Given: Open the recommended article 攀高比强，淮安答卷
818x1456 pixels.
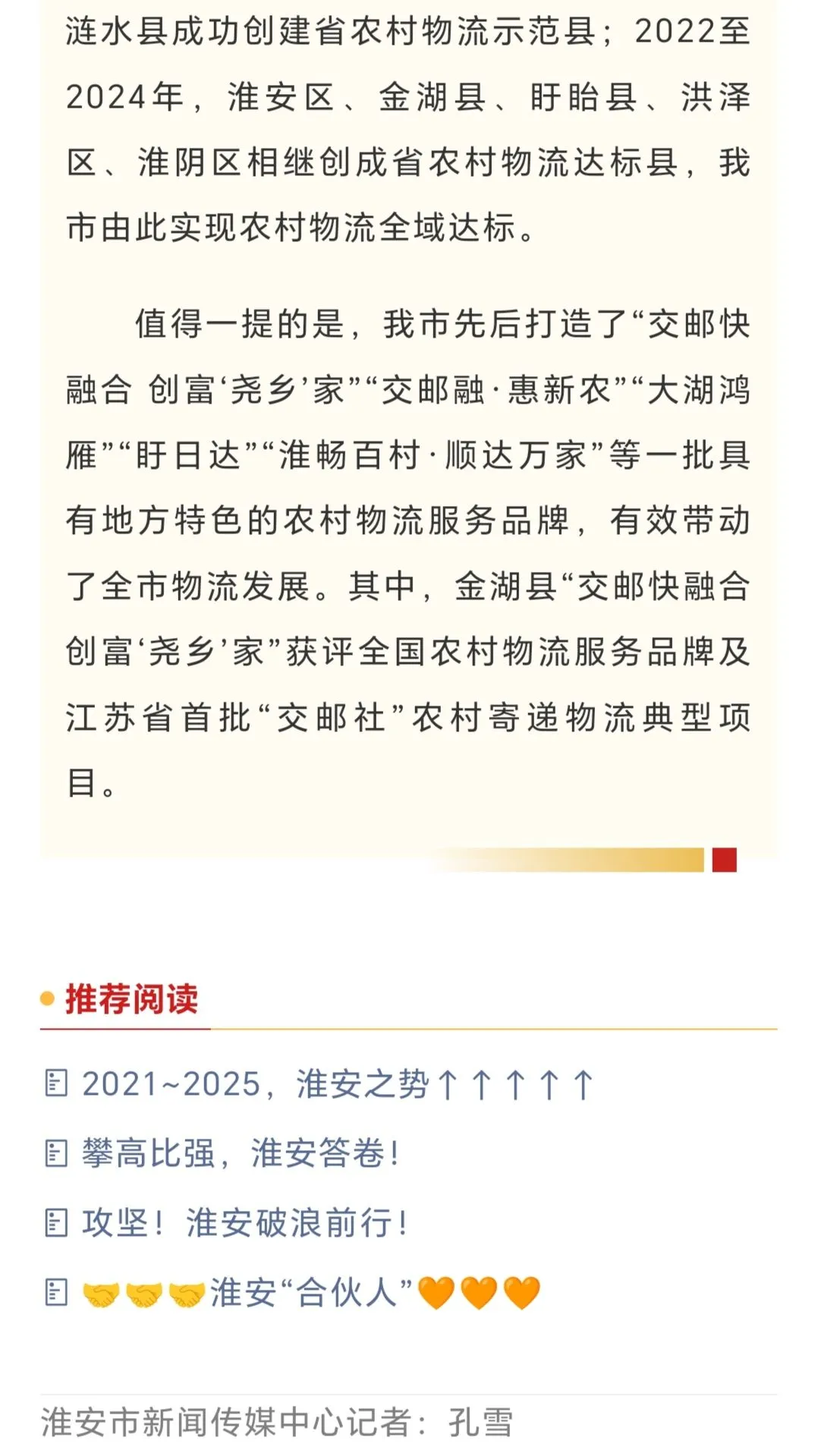Looking at the screenshot, I should 240,1153.
